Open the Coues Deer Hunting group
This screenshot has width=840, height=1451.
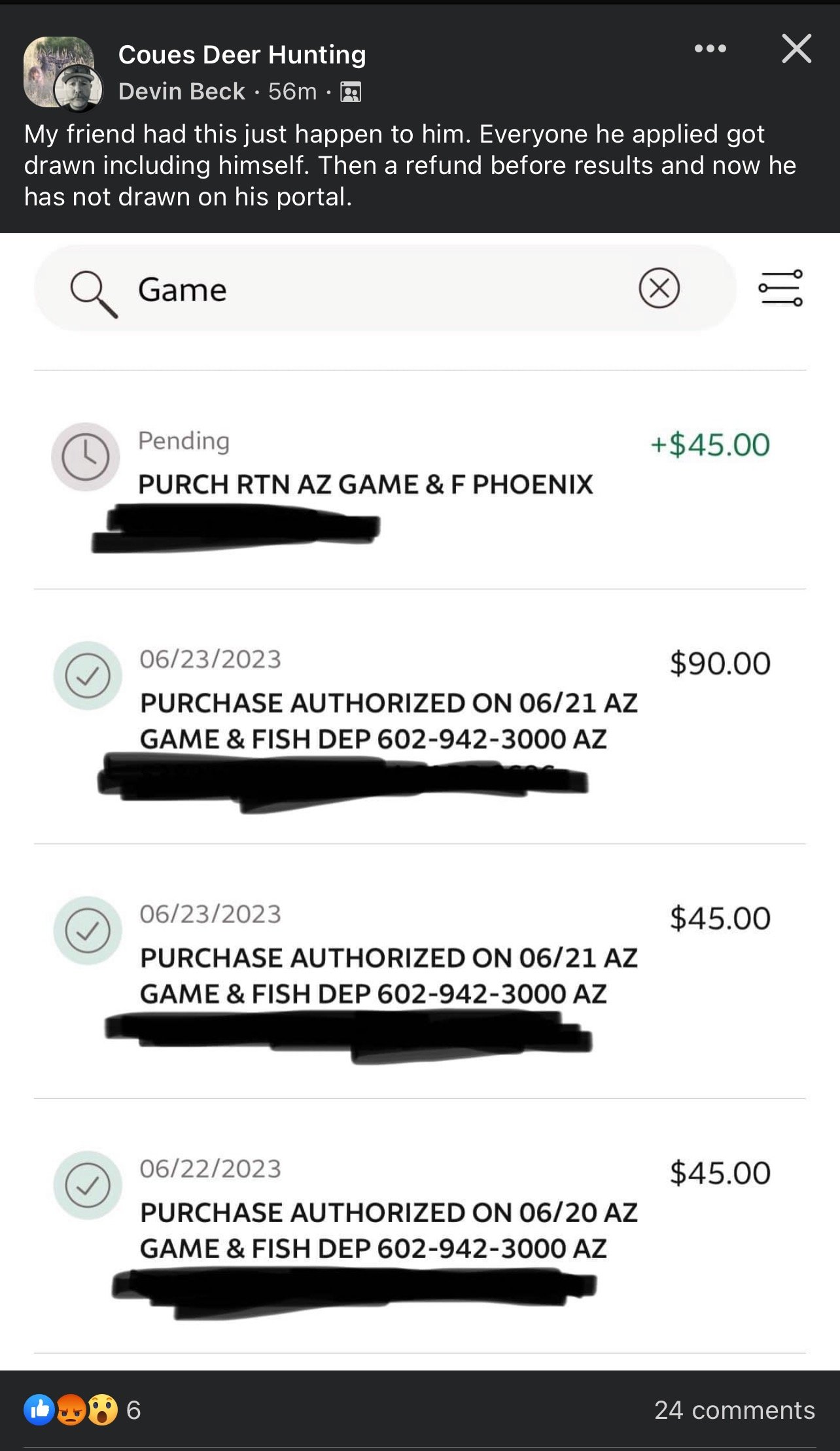coord(242,55)
